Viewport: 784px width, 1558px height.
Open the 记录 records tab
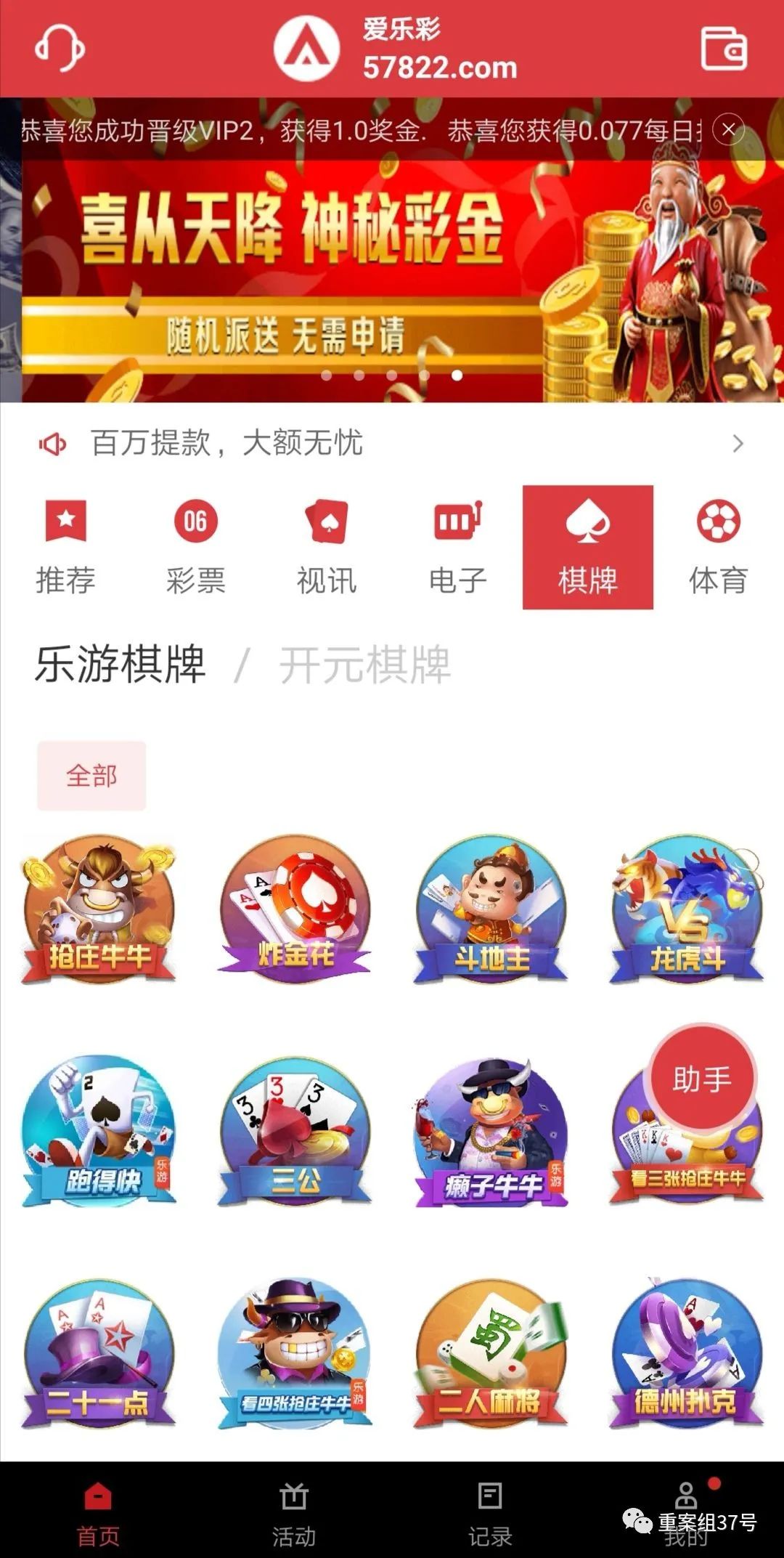pos(490,1507)
